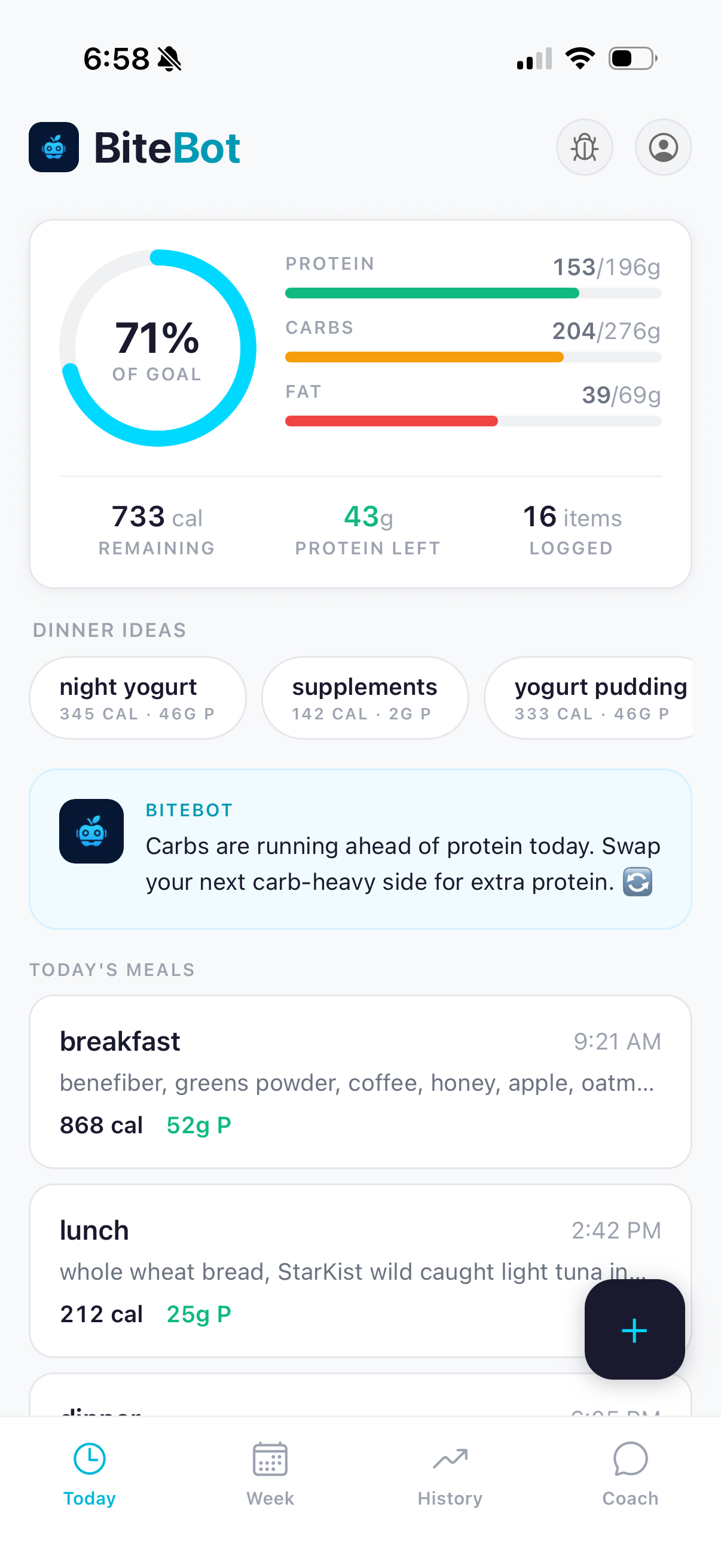Open the account profile icon

[662, 147]
